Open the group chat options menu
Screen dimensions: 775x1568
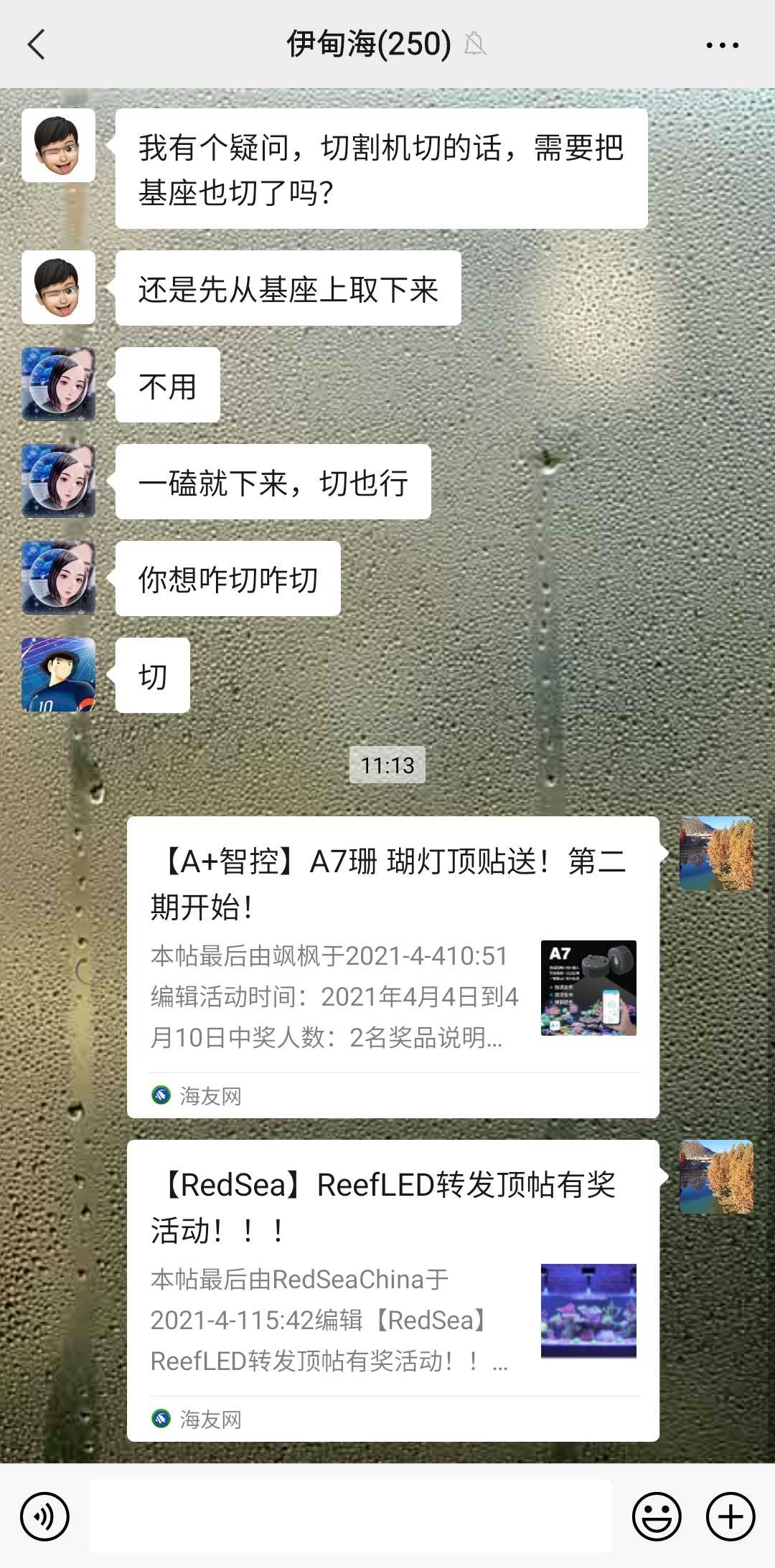tap(722, 44)
